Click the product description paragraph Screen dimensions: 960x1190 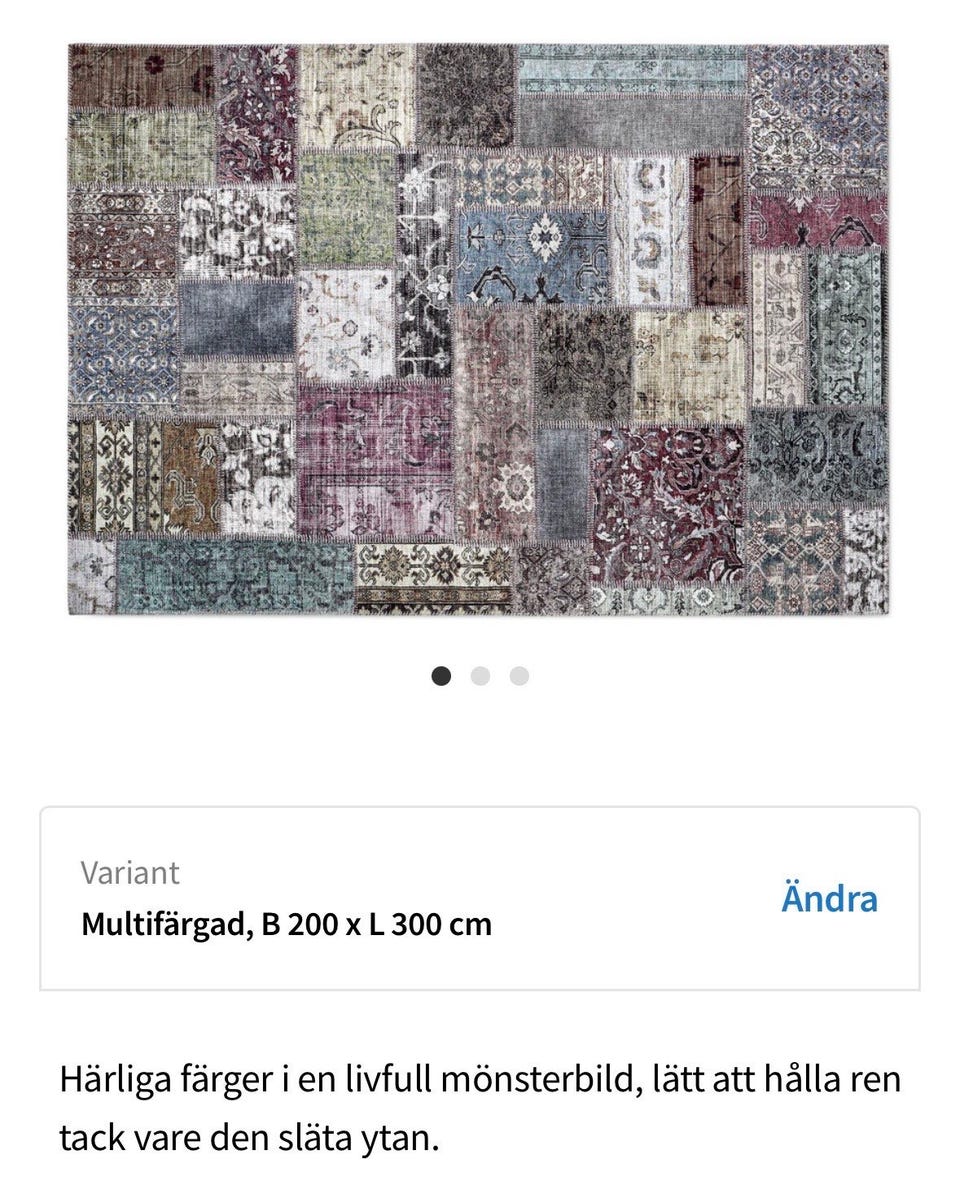click(x=480, y=1105)
